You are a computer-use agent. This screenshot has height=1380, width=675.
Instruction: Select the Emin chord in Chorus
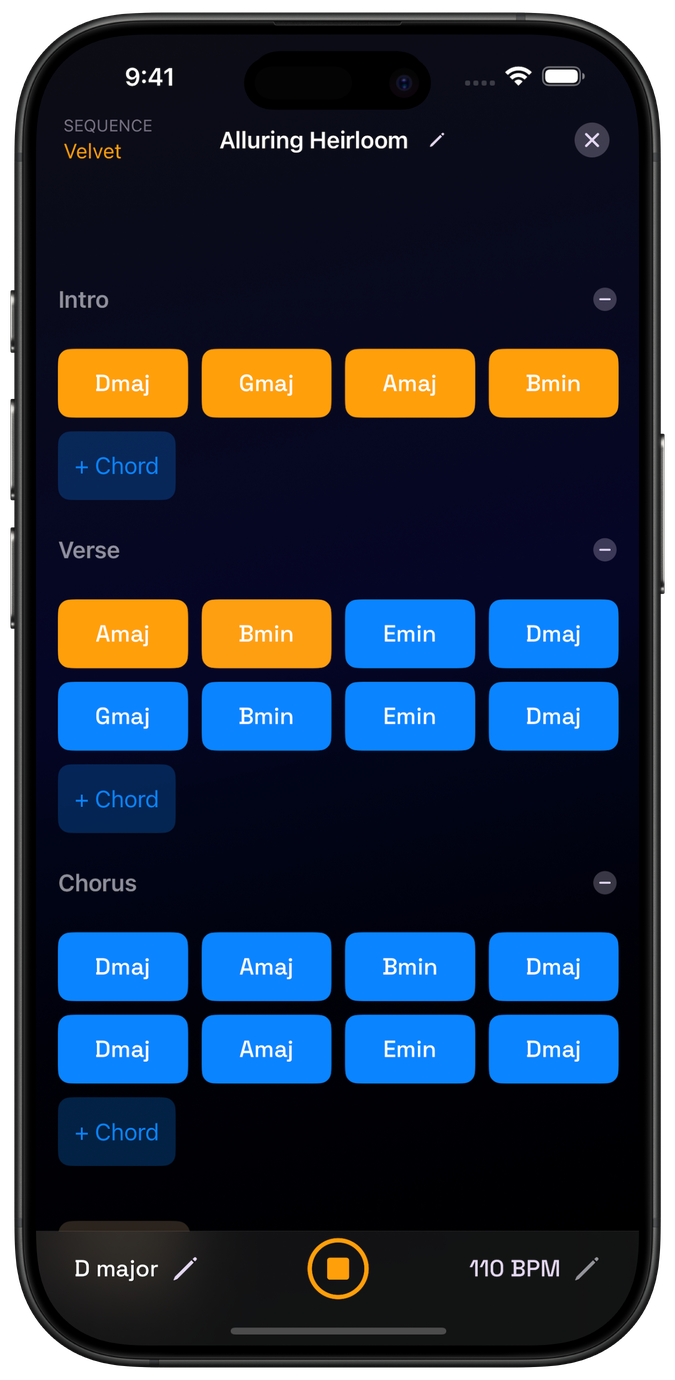point(410,1049)
